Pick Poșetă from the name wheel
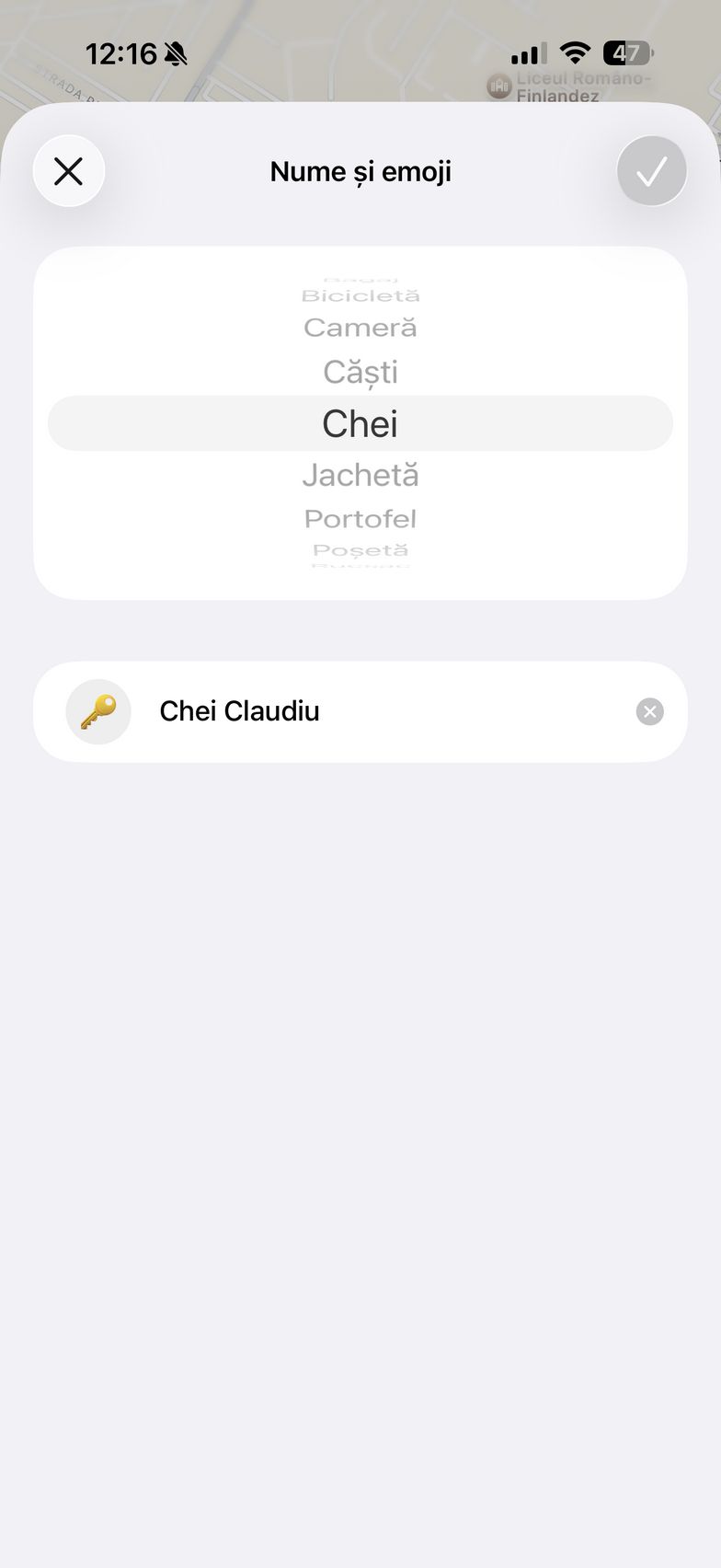 (x=360, y=550)
